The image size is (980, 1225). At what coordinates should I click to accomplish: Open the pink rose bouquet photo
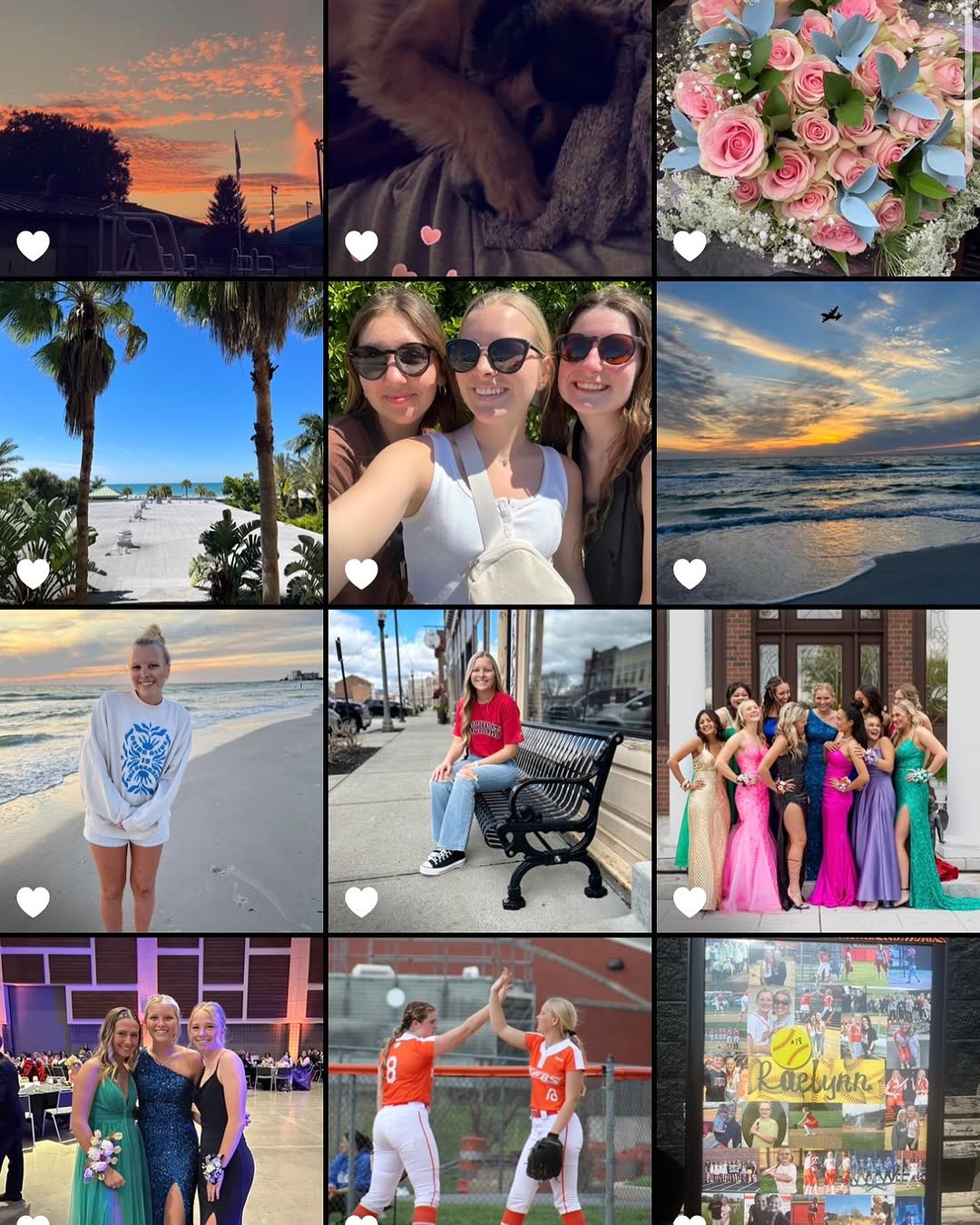[x=818, y=138]
